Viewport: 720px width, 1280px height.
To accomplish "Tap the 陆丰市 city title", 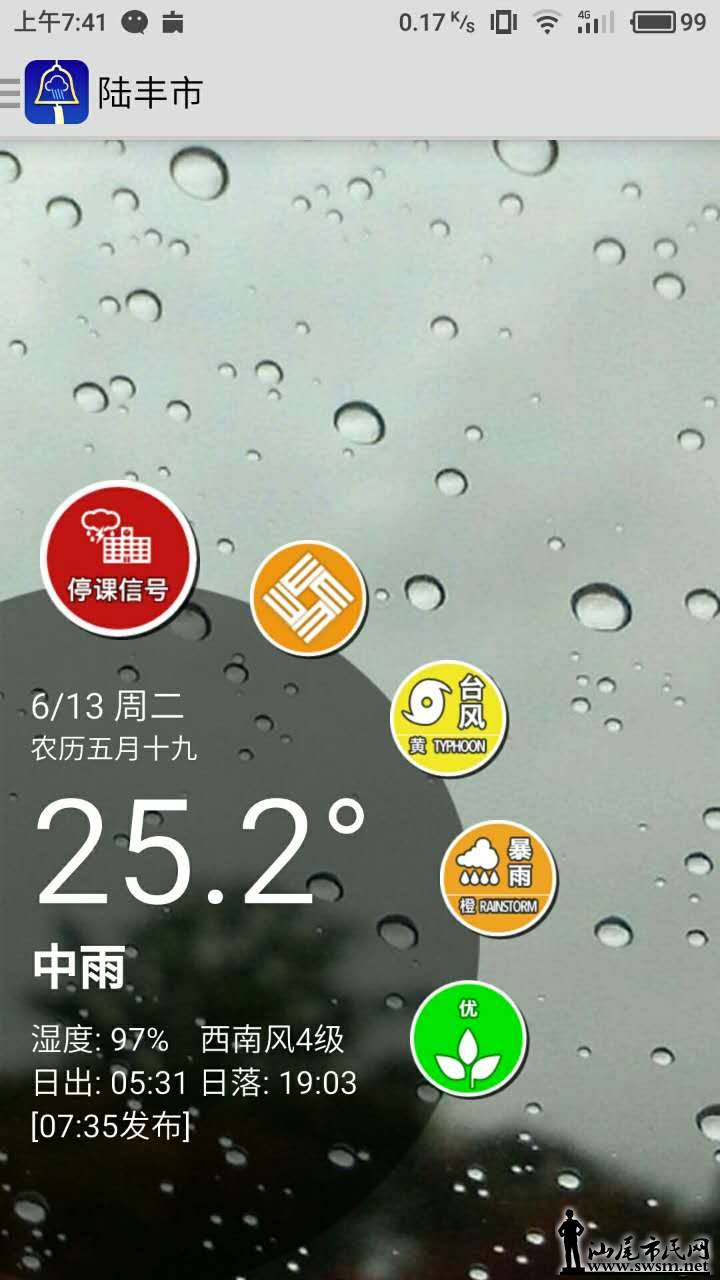I will pos(150,92).
